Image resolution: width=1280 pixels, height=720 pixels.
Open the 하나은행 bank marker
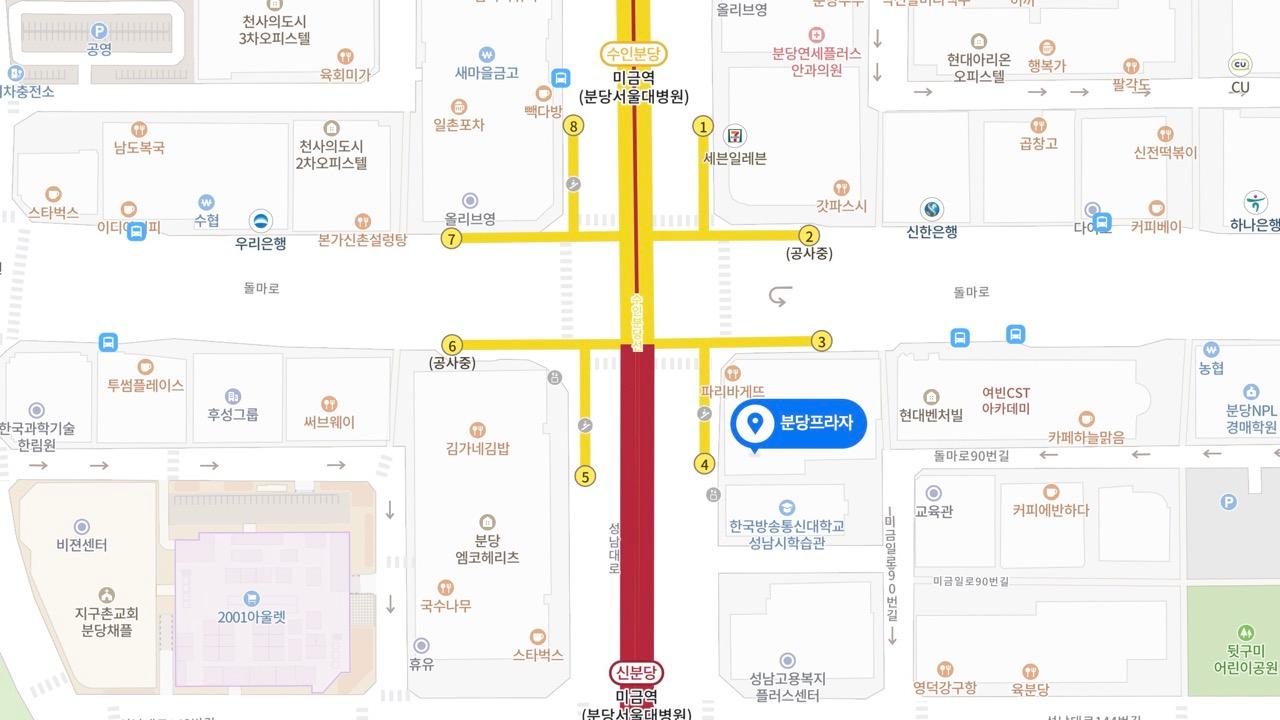1256,203
